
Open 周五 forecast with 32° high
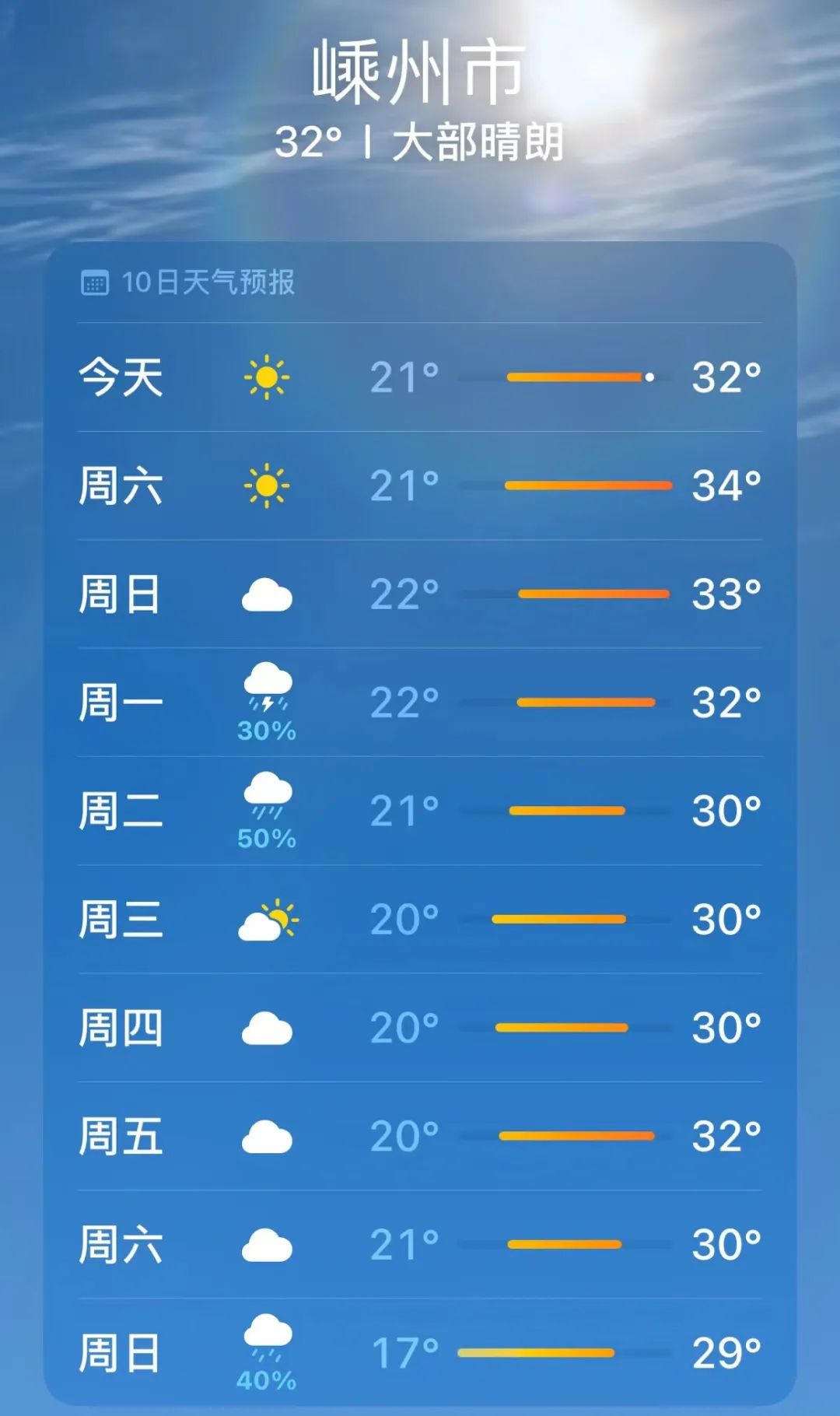pos(420,1136)
